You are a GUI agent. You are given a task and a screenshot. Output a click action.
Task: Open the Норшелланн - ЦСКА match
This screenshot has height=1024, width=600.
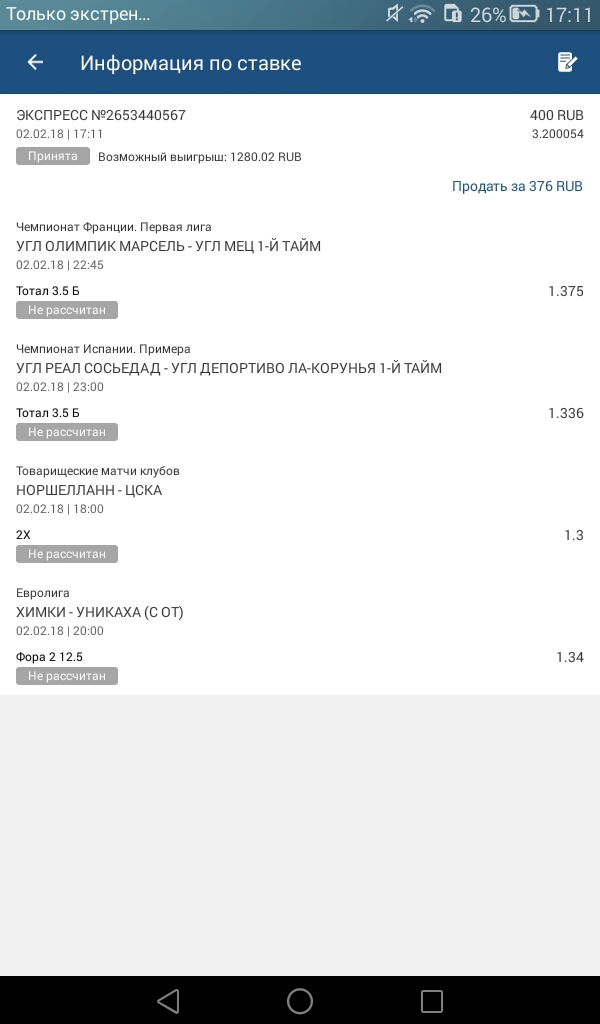pyautogui.click(x=89, y=490)
